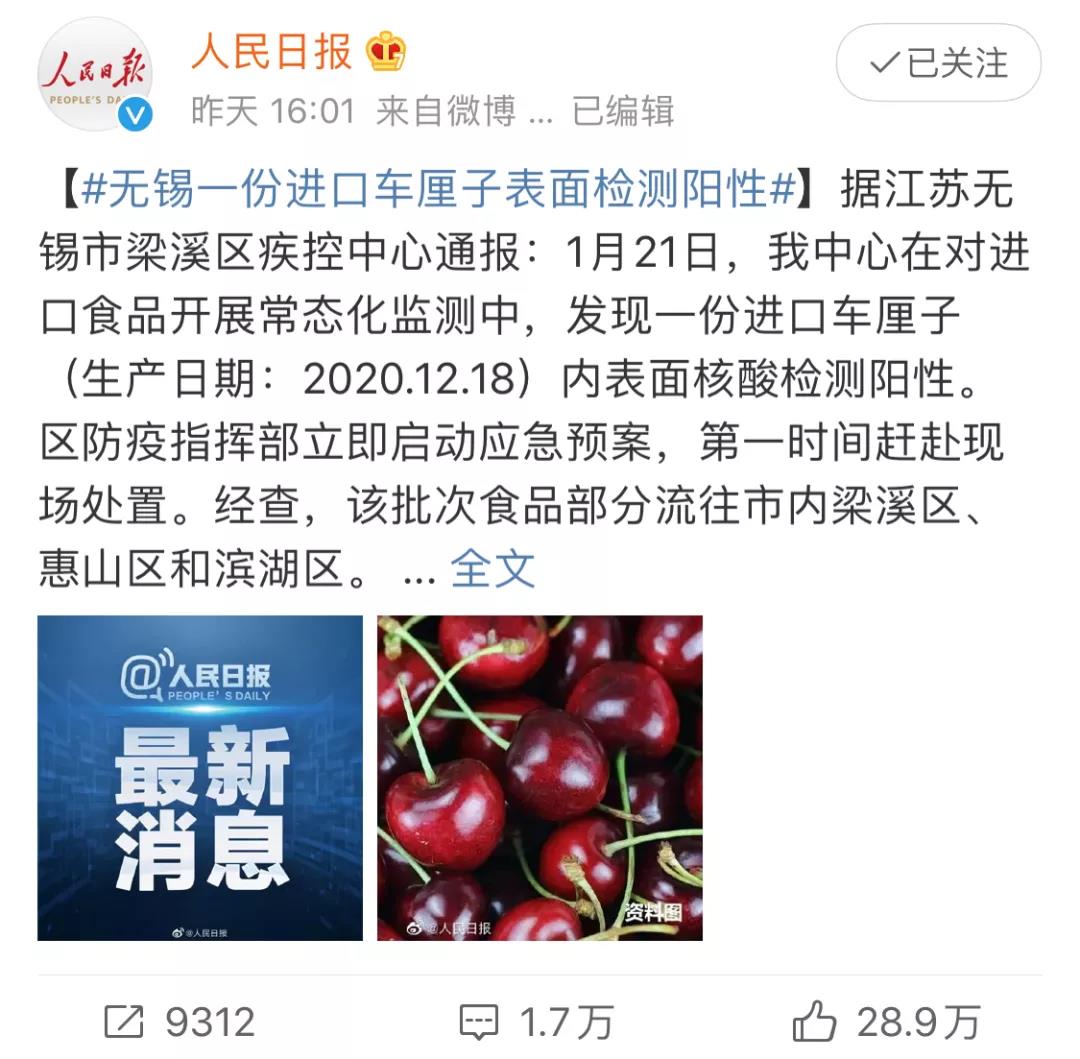The width and height of the screenshot is (1080, 1059).
Task: Tap the 已关注 follow button
Action: coord(938,64)
